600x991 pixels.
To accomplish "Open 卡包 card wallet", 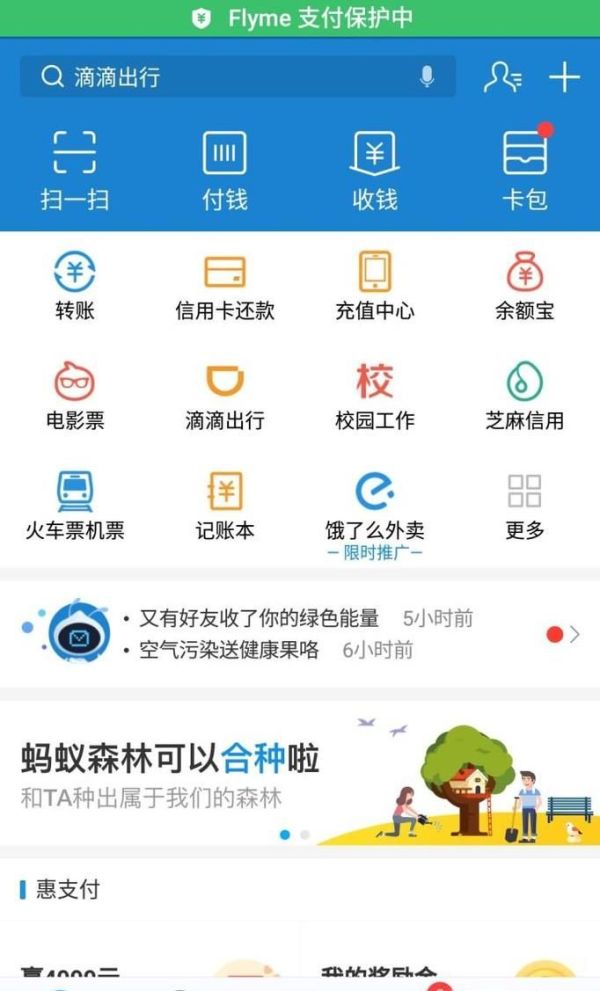I will click(x=525, y=170).
